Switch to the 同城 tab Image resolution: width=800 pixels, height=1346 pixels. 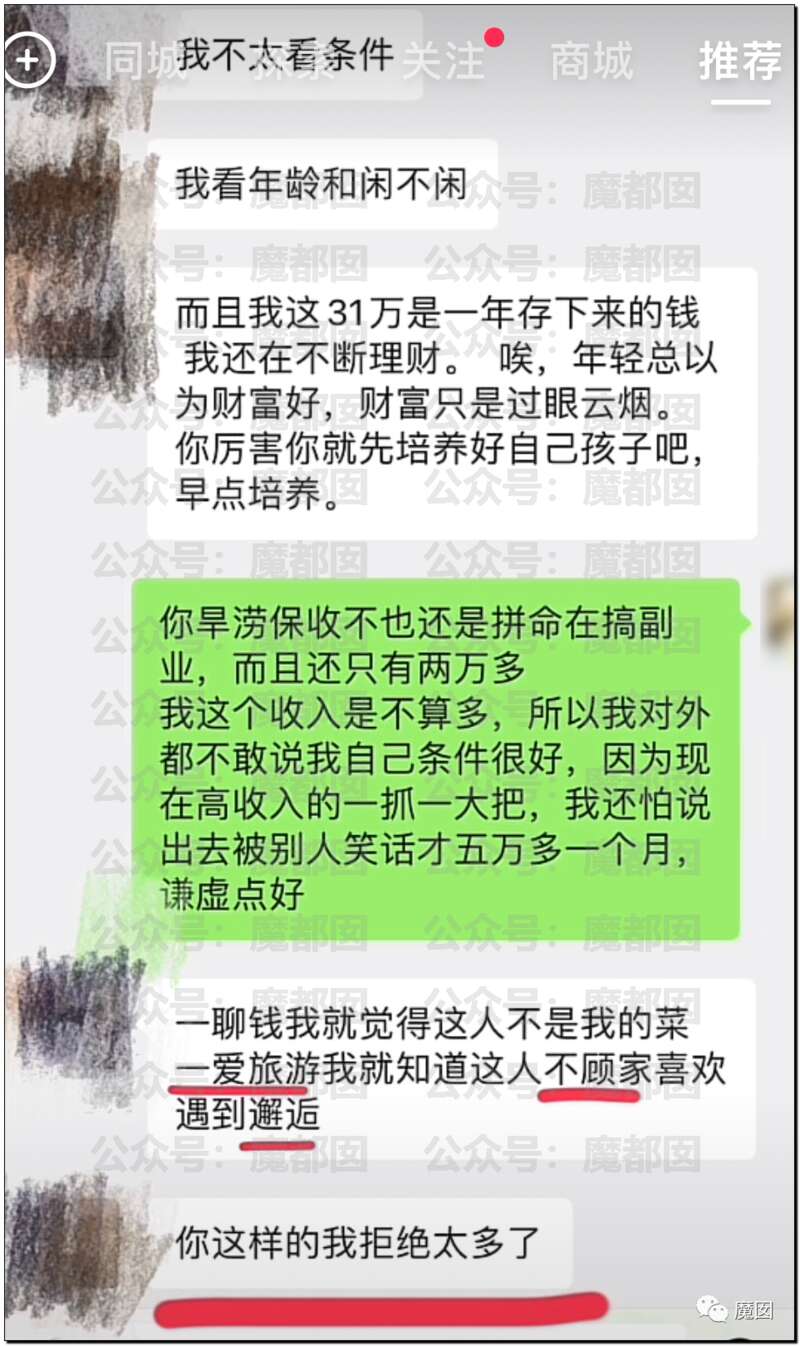tap(145, 61)
